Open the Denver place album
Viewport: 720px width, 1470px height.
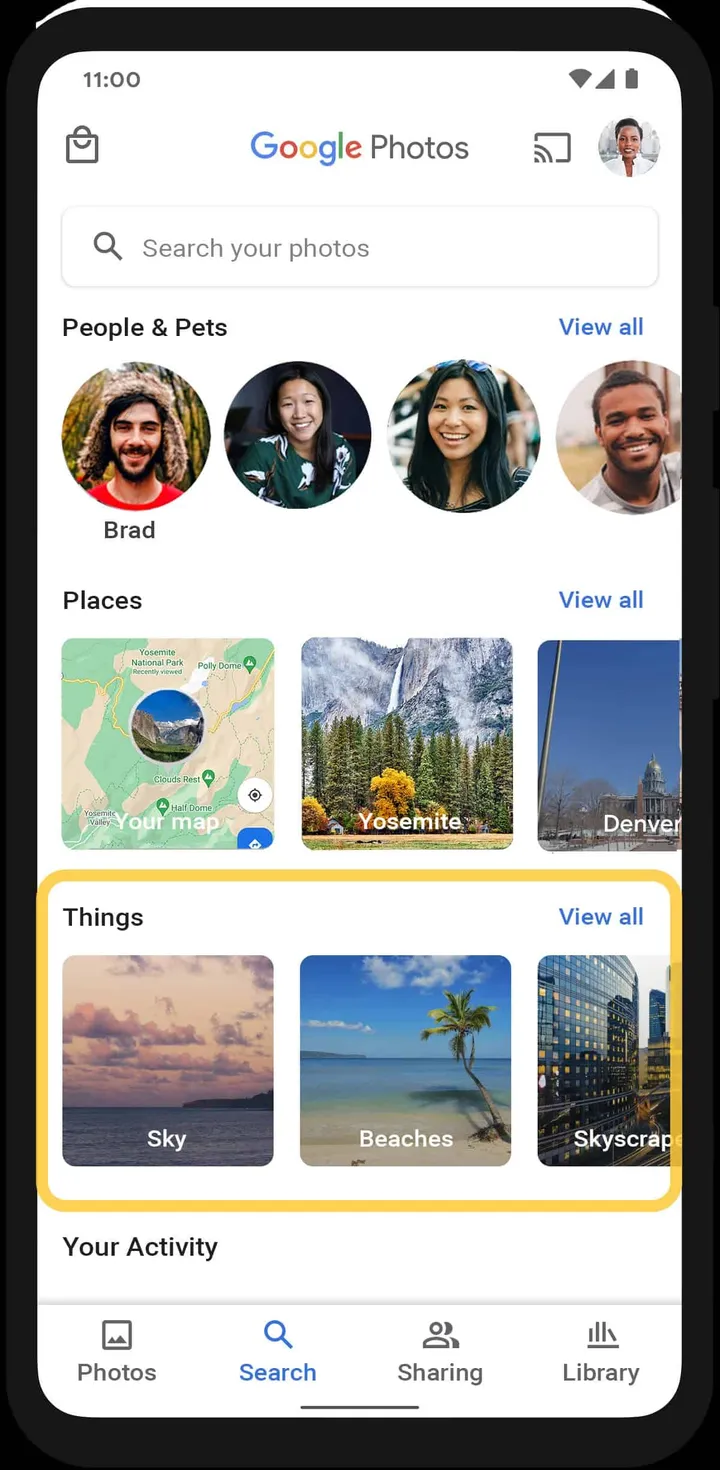tap(609, 744)
